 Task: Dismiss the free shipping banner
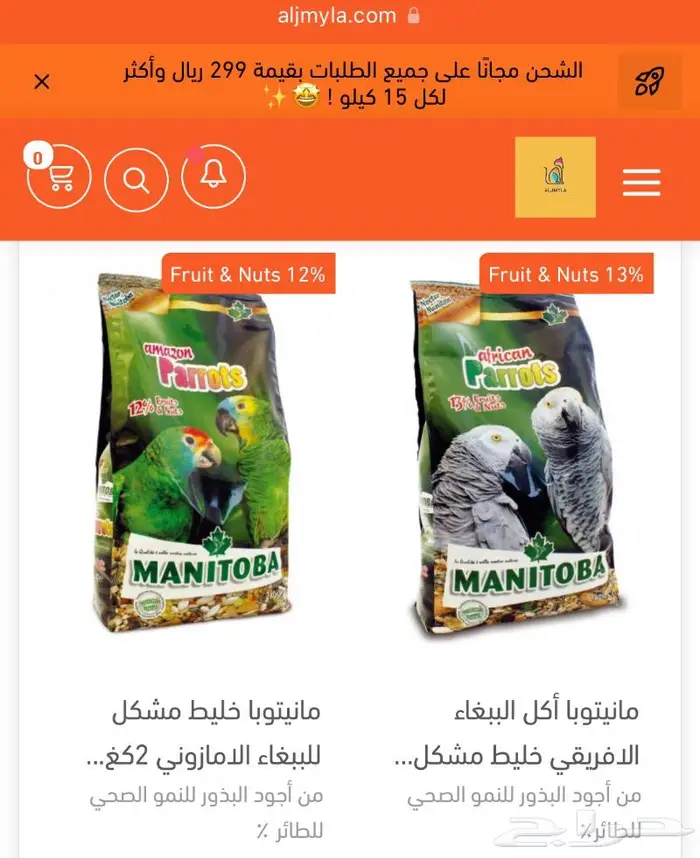pos(42,82)
